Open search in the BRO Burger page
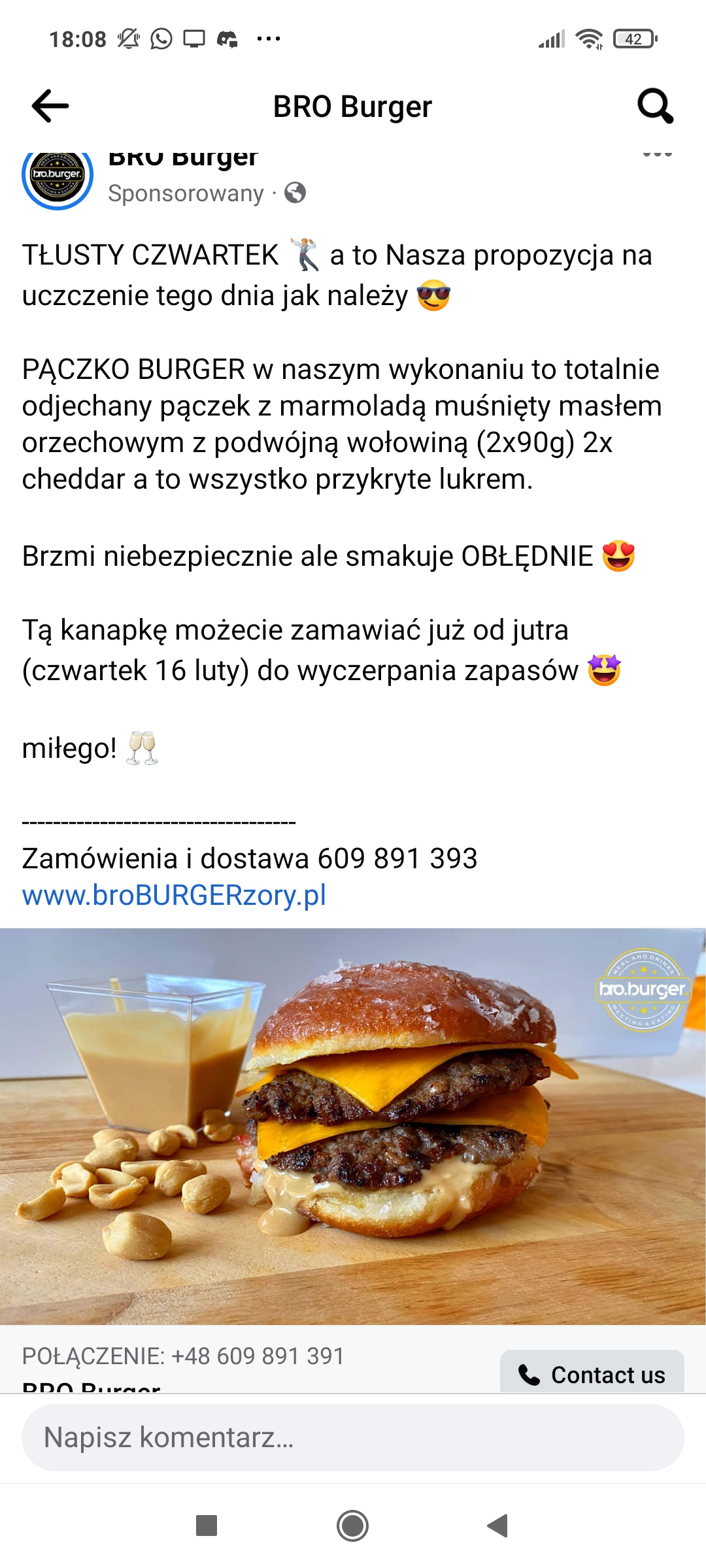706x1568 pixels. point(655,106)
